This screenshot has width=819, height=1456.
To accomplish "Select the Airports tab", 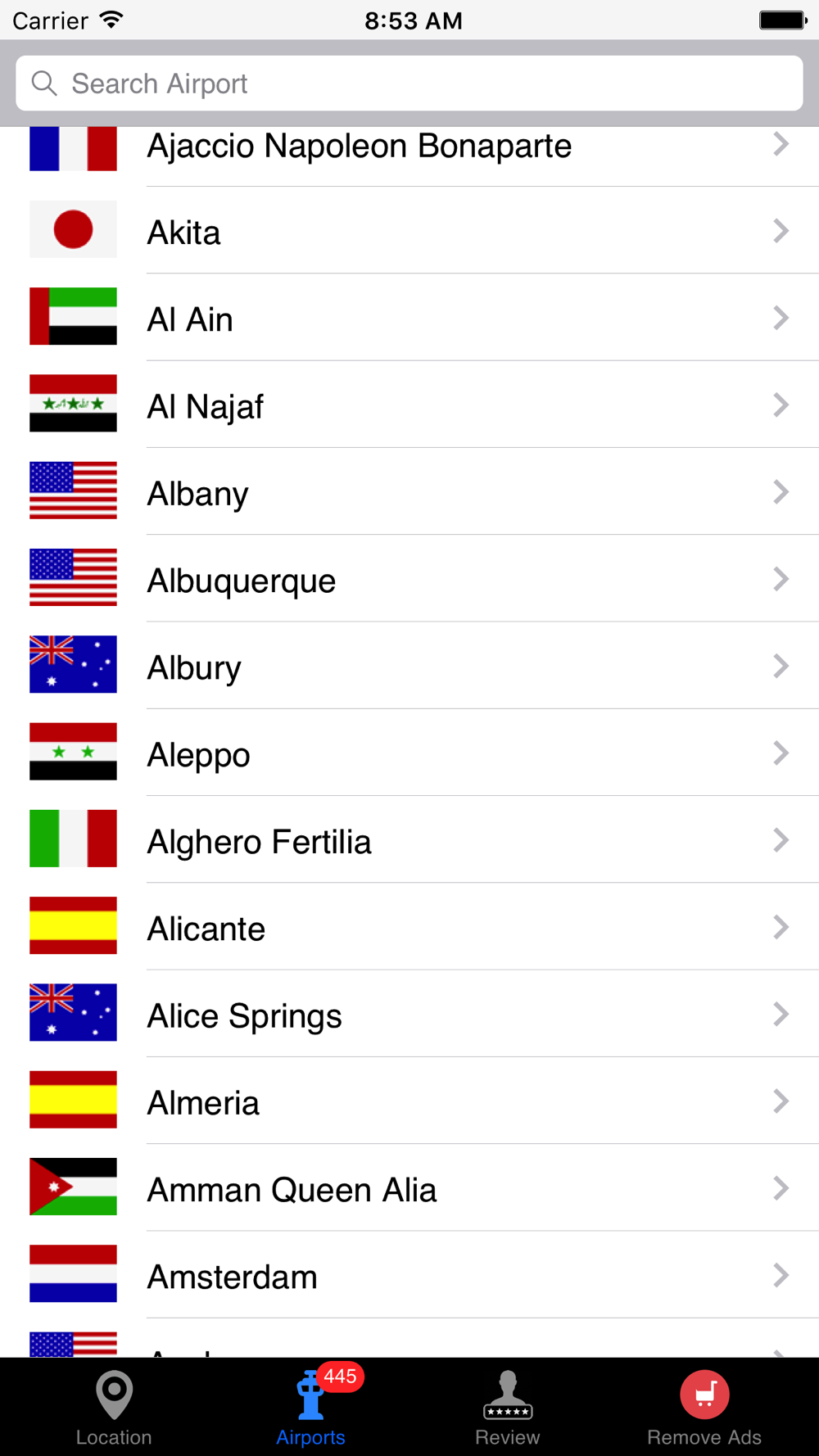I will tap(311, 1409).
